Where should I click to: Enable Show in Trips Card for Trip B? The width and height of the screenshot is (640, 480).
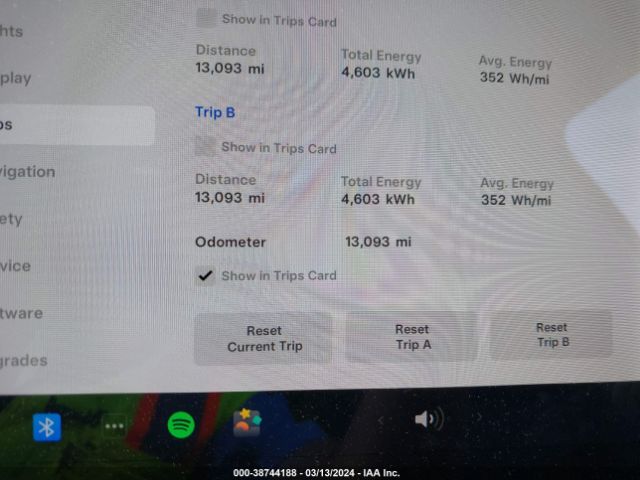tap(206, 147)
